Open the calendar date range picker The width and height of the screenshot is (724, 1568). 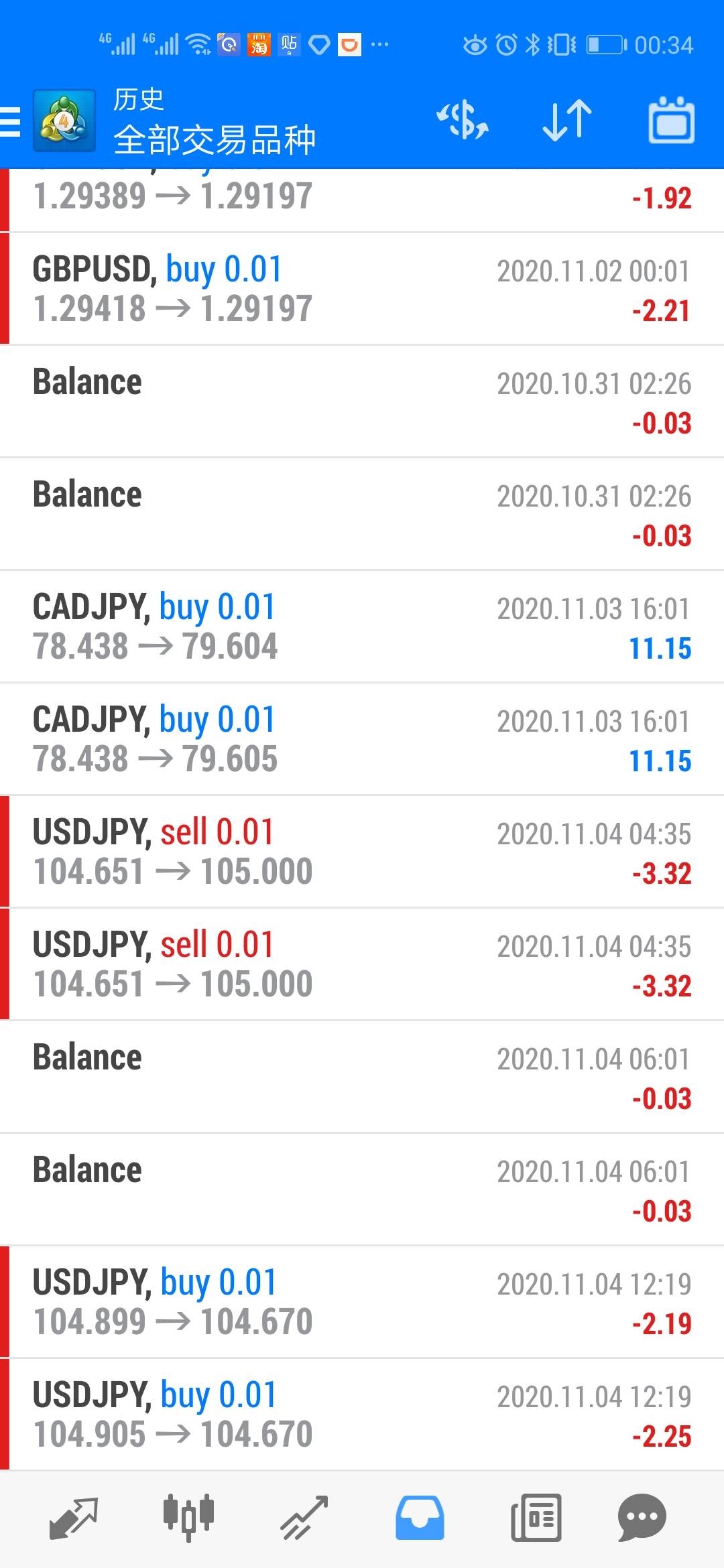[x=671, y=121]
